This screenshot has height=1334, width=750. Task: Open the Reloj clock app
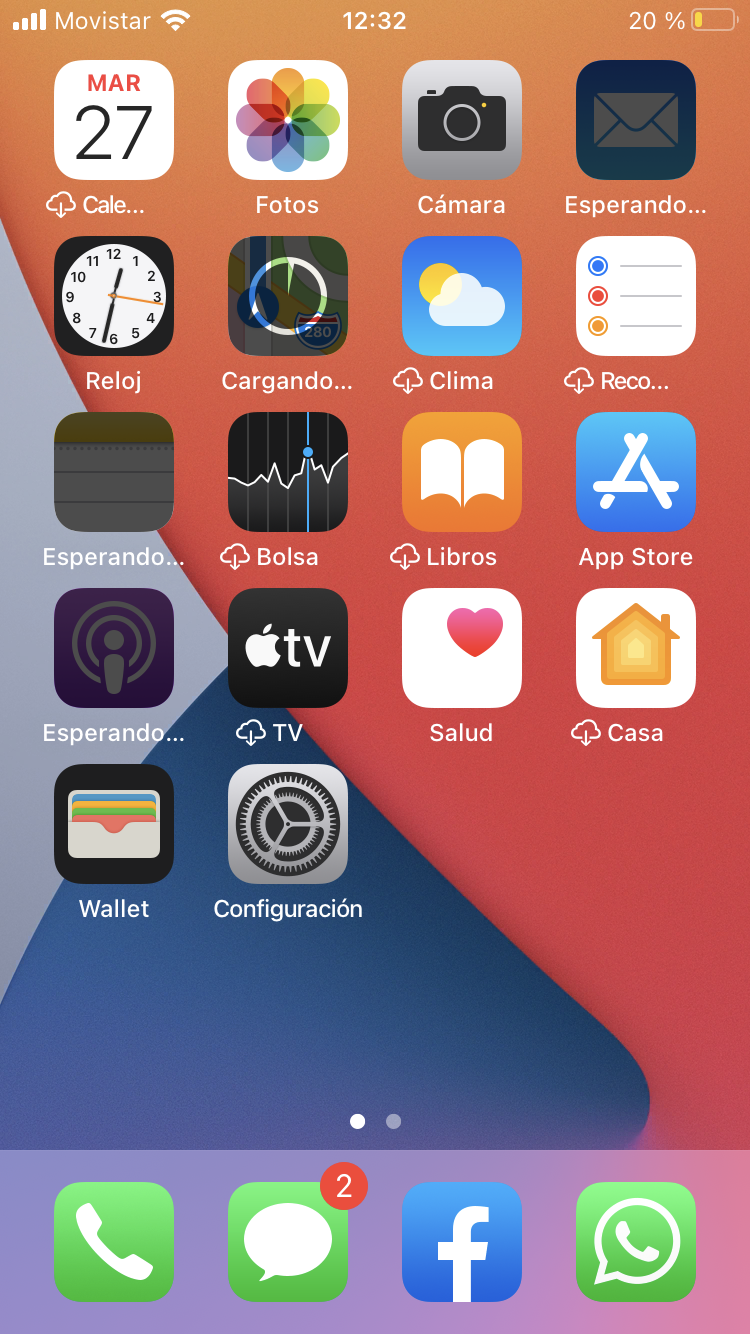(x=114, y=296)
